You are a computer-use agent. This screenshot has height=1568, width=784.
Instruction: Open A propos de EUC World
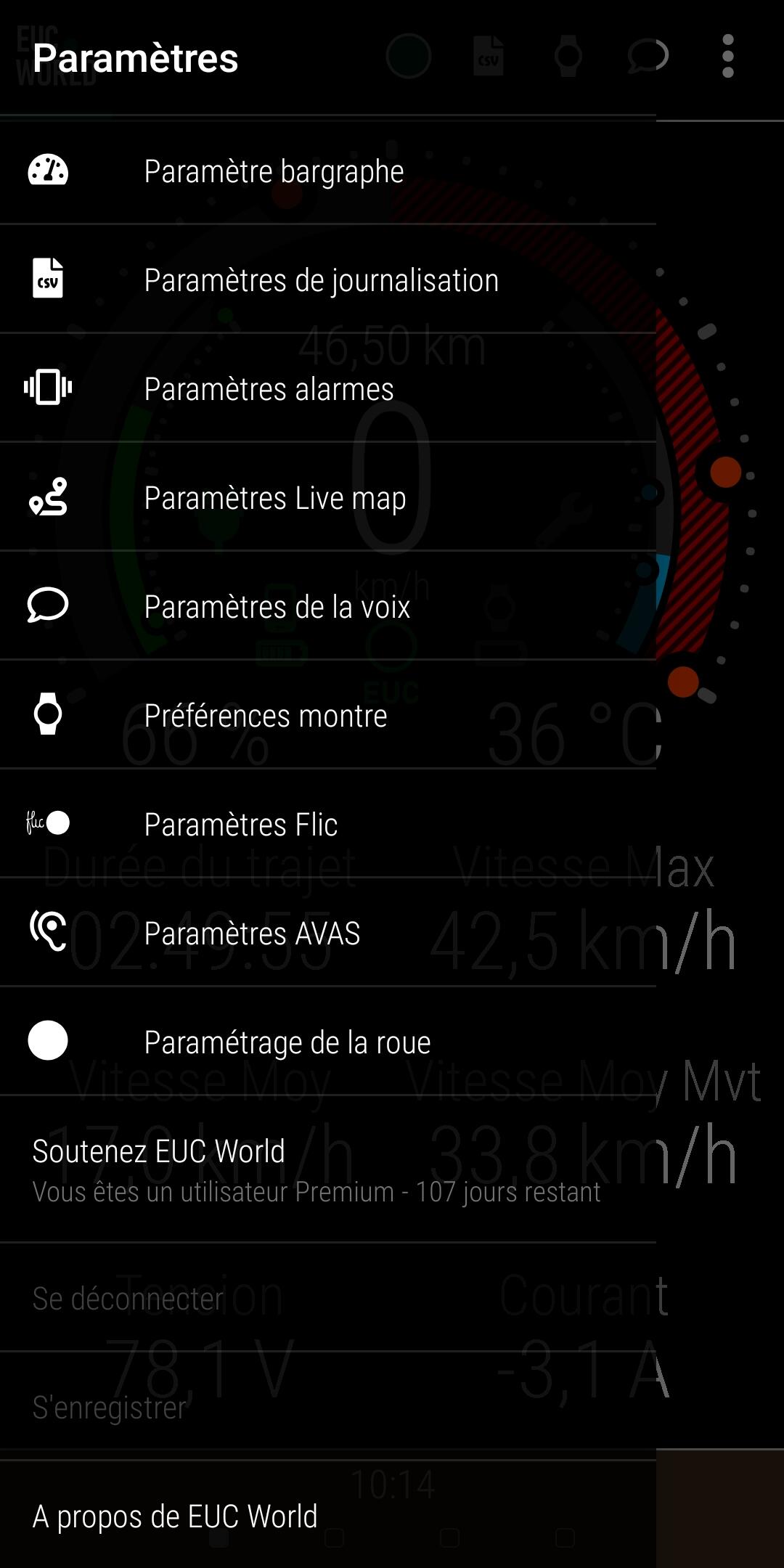click(x=328, y=1516)
